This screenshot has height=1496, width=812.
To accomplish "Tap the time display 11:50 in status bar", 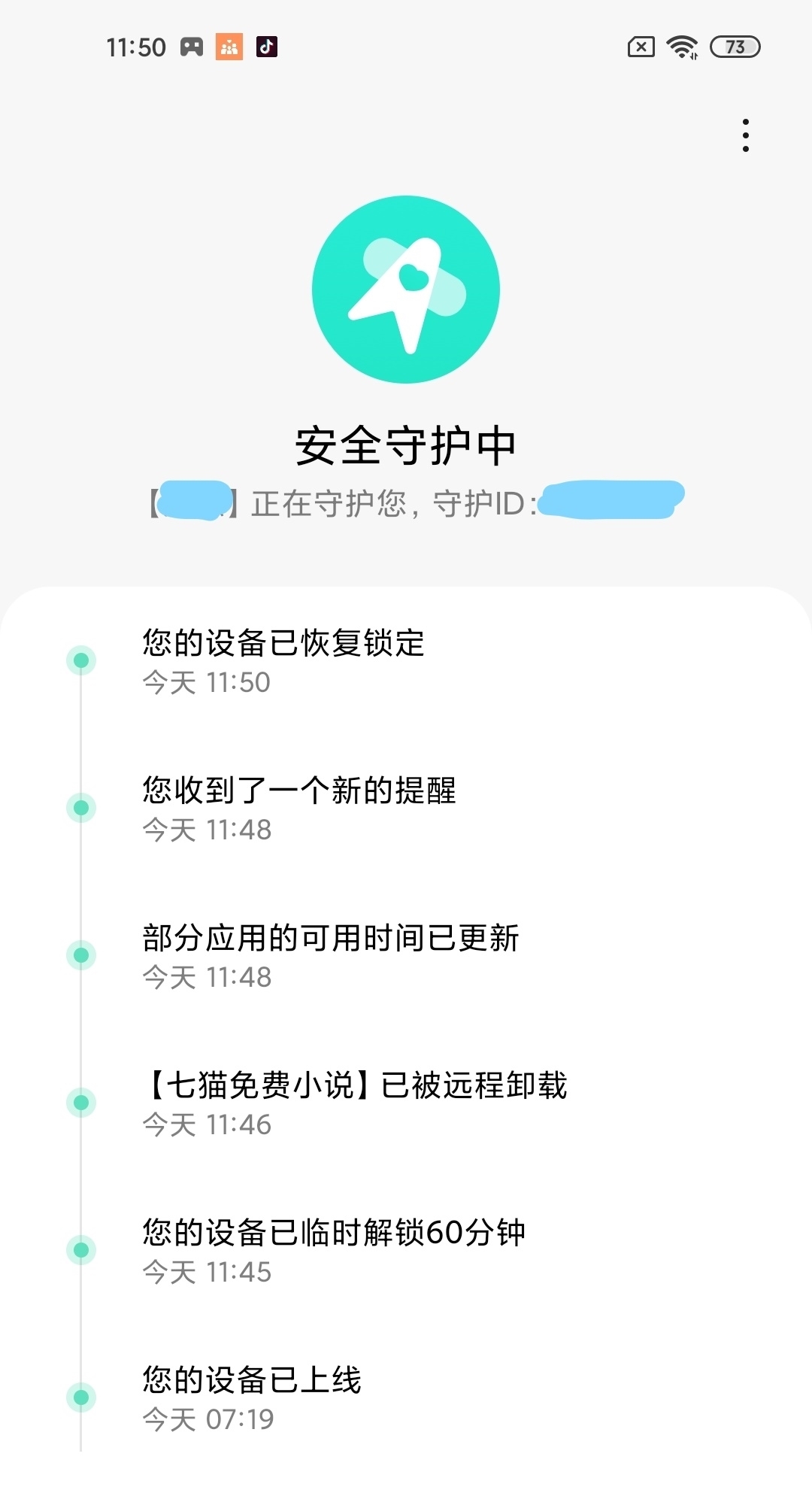I will point(135,47).
